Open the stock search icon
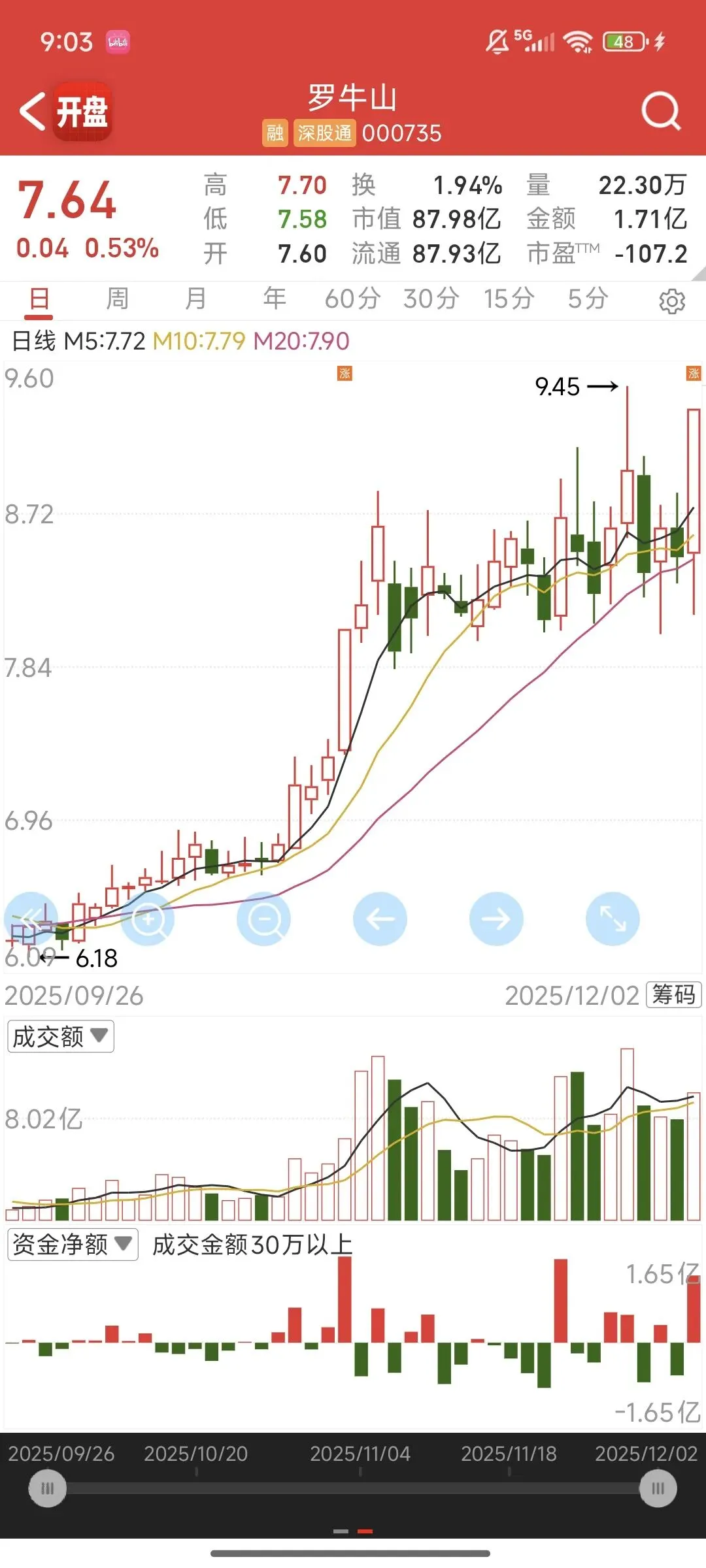Screen dimensions: 706x1568 tap(660, 111)
